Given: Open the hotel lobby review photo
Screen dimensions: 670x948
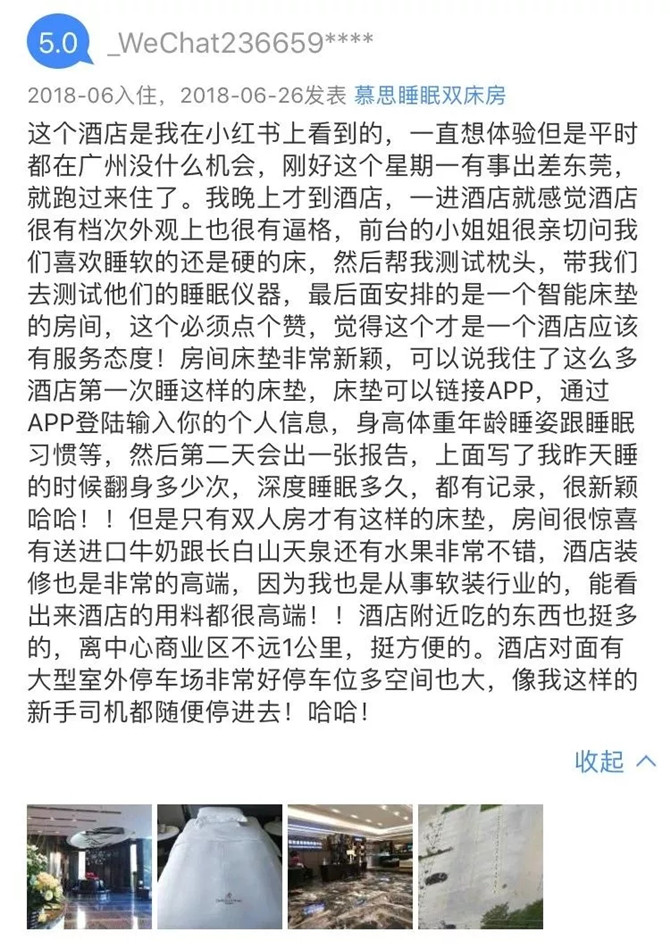Looking at the screenshot, I should (89, 866).
